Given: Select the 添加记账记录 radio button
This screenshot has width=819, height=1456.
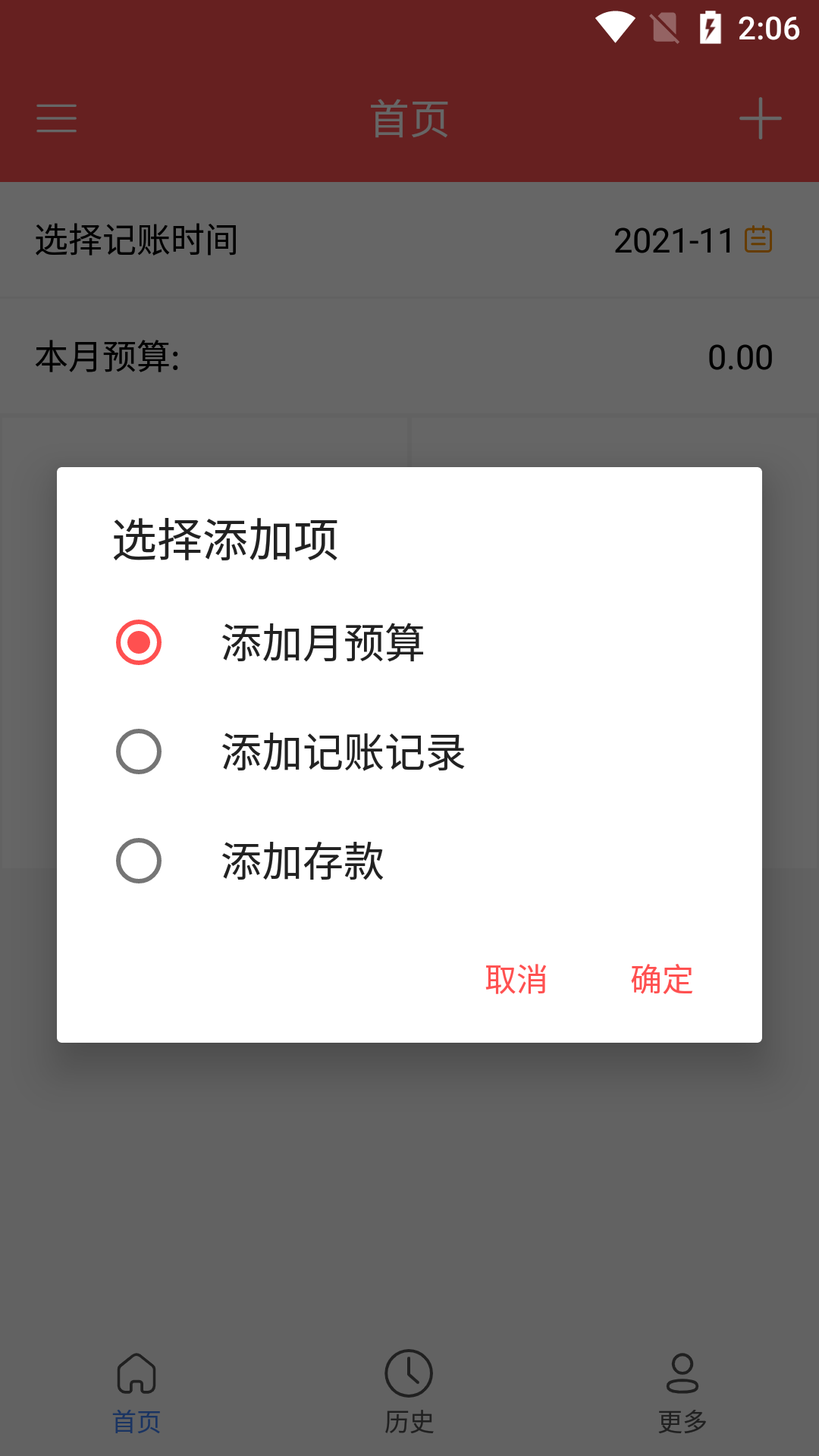Looking at the screenshot, I should [x=138, y=752].
